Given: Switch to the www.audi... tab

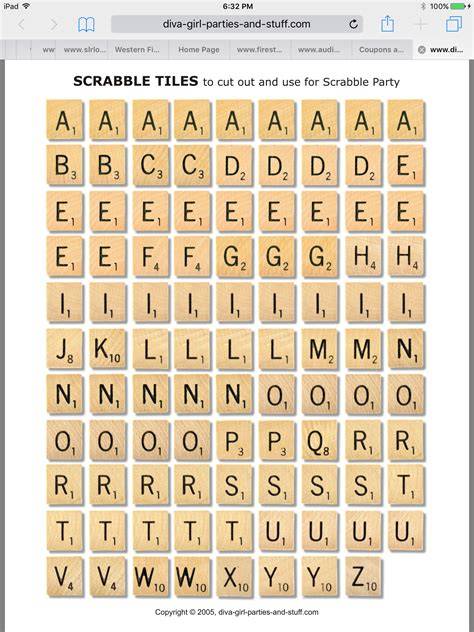Looking at the screenshot, I should (x=319, y=50).
